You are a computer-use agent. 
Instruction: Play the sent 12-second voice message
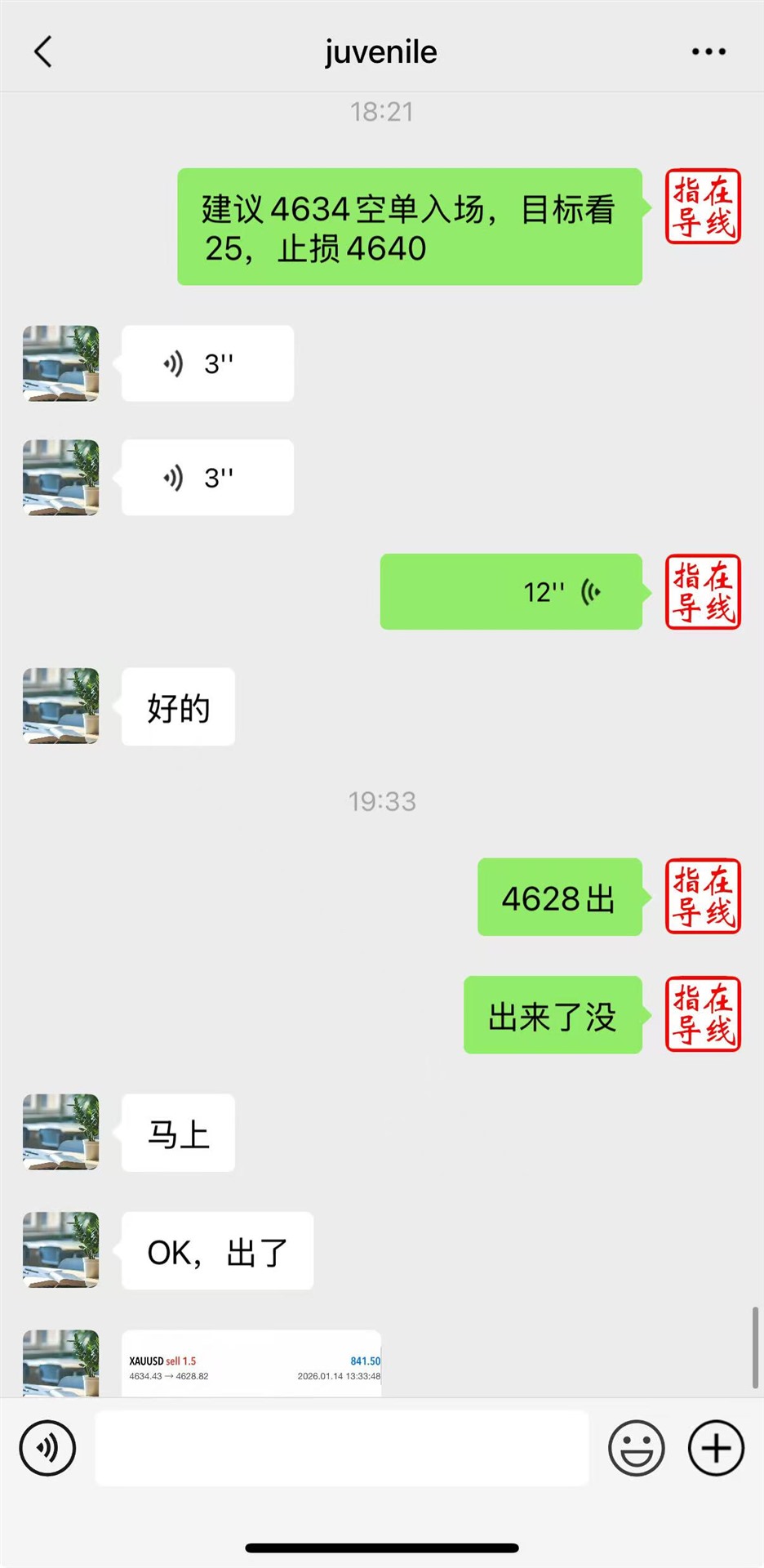(511, 592)
